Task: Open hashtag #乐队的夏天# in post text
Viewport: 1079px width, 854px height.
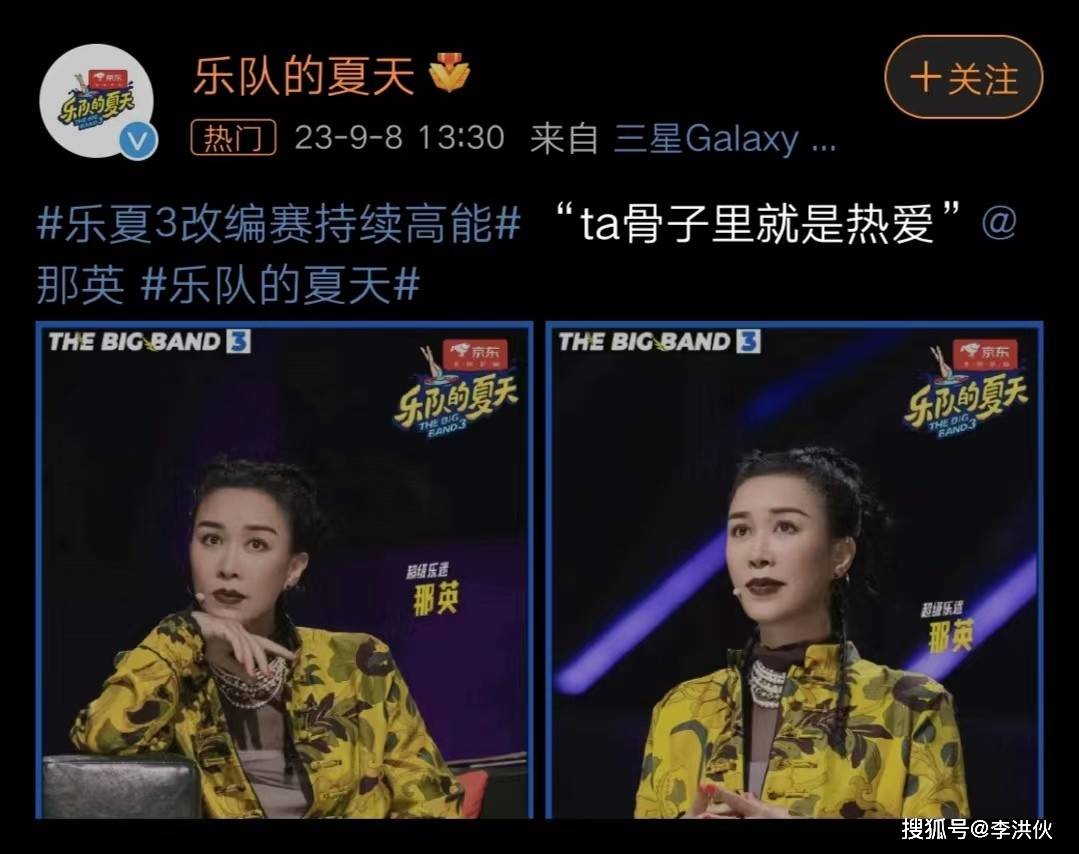Action: [x=280, y=286]
